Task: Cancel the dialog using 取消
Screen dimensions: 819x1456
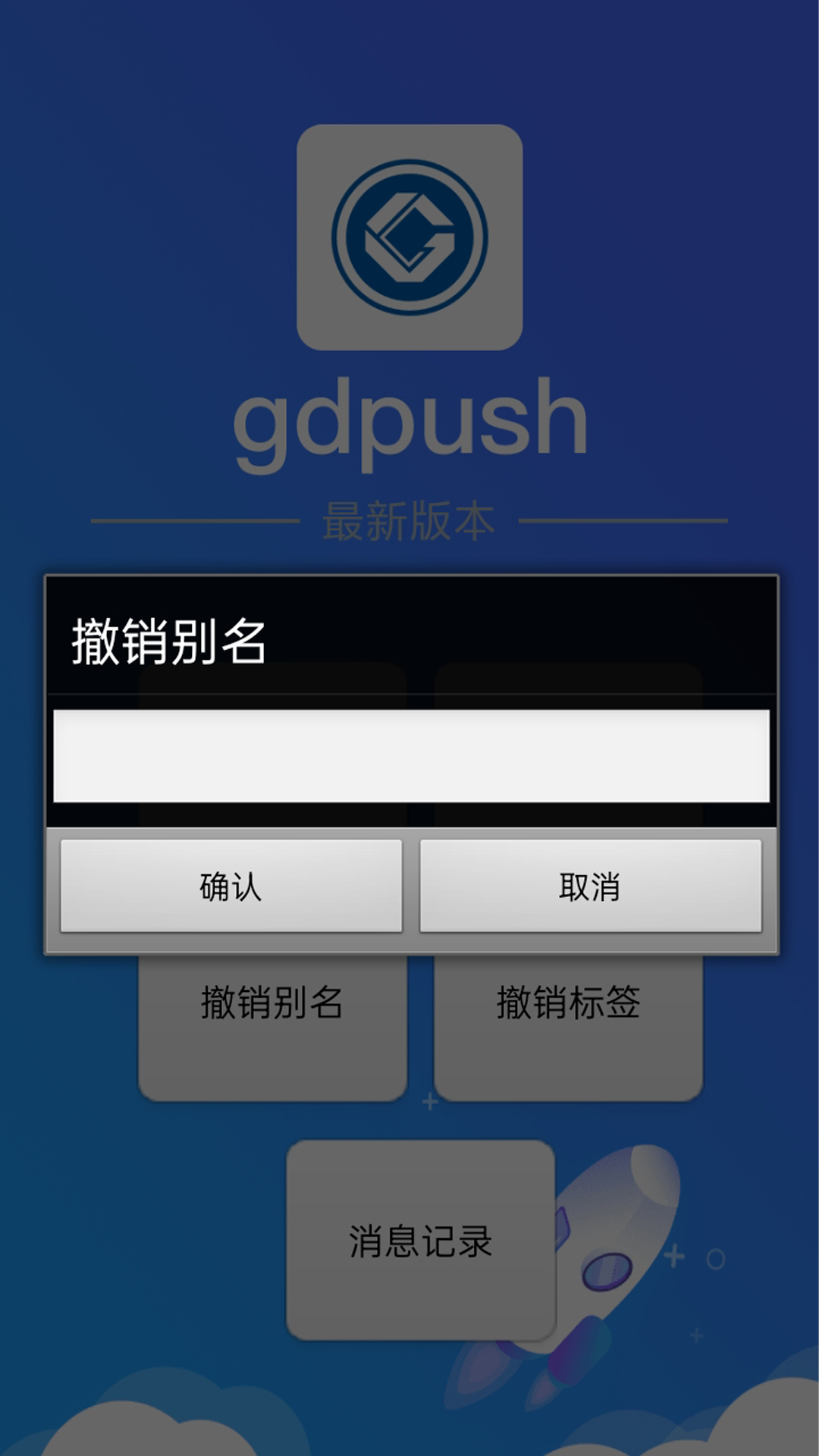Action: [x=589, y=885]
